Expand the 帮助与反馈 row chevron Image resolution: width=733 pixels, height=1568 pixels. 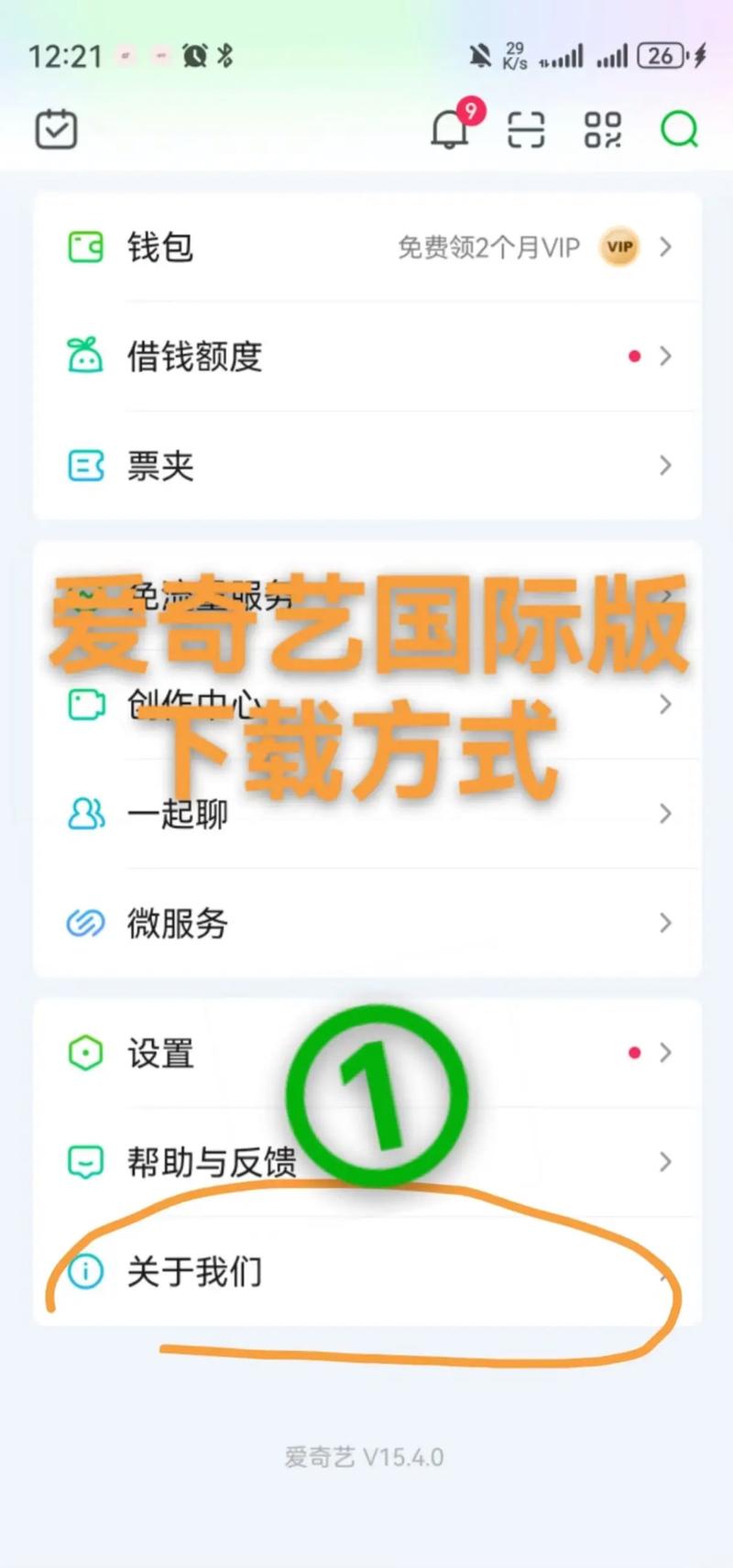click(665, 1163)
